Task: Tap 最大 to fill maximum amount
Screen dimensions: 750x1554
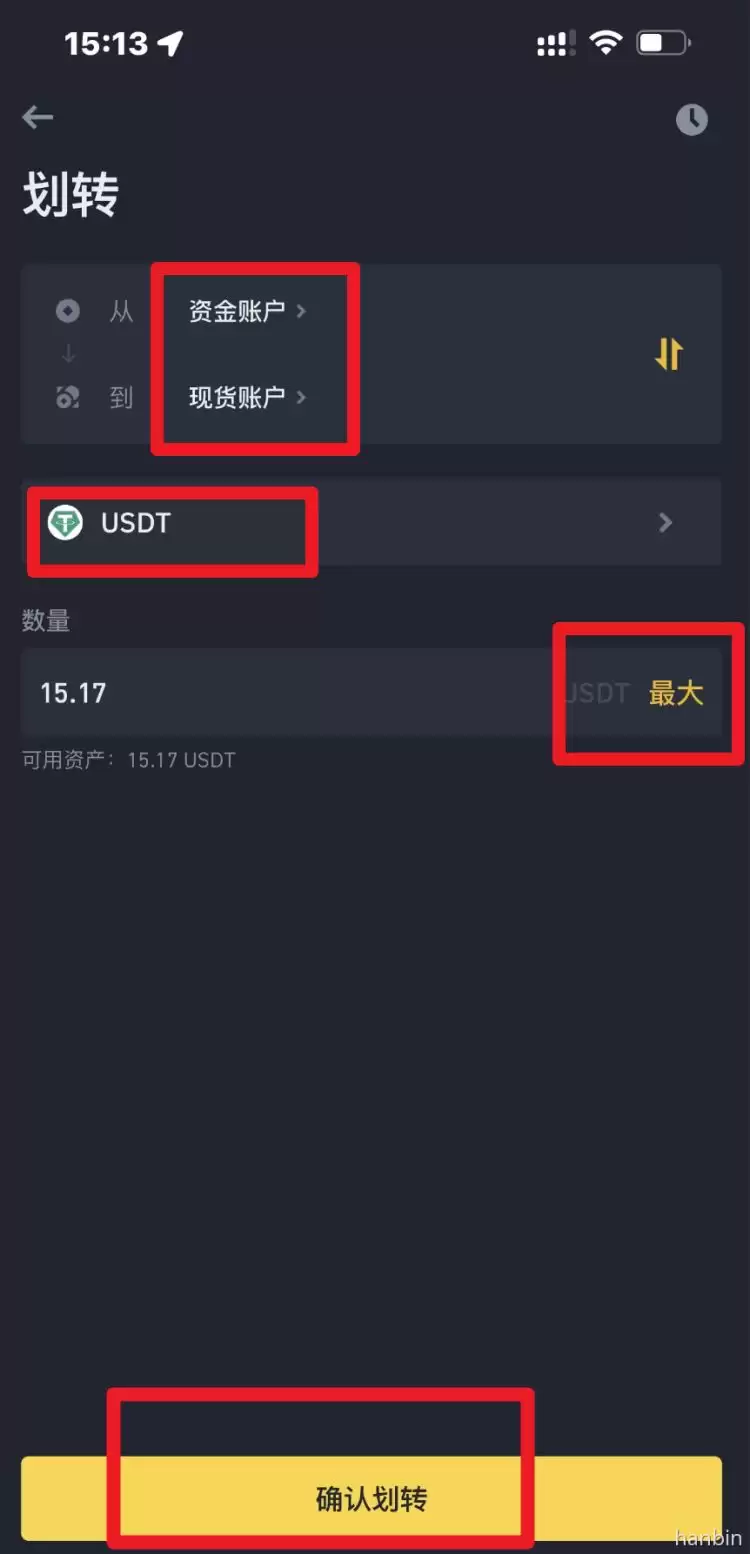Action: coord(677,693)
